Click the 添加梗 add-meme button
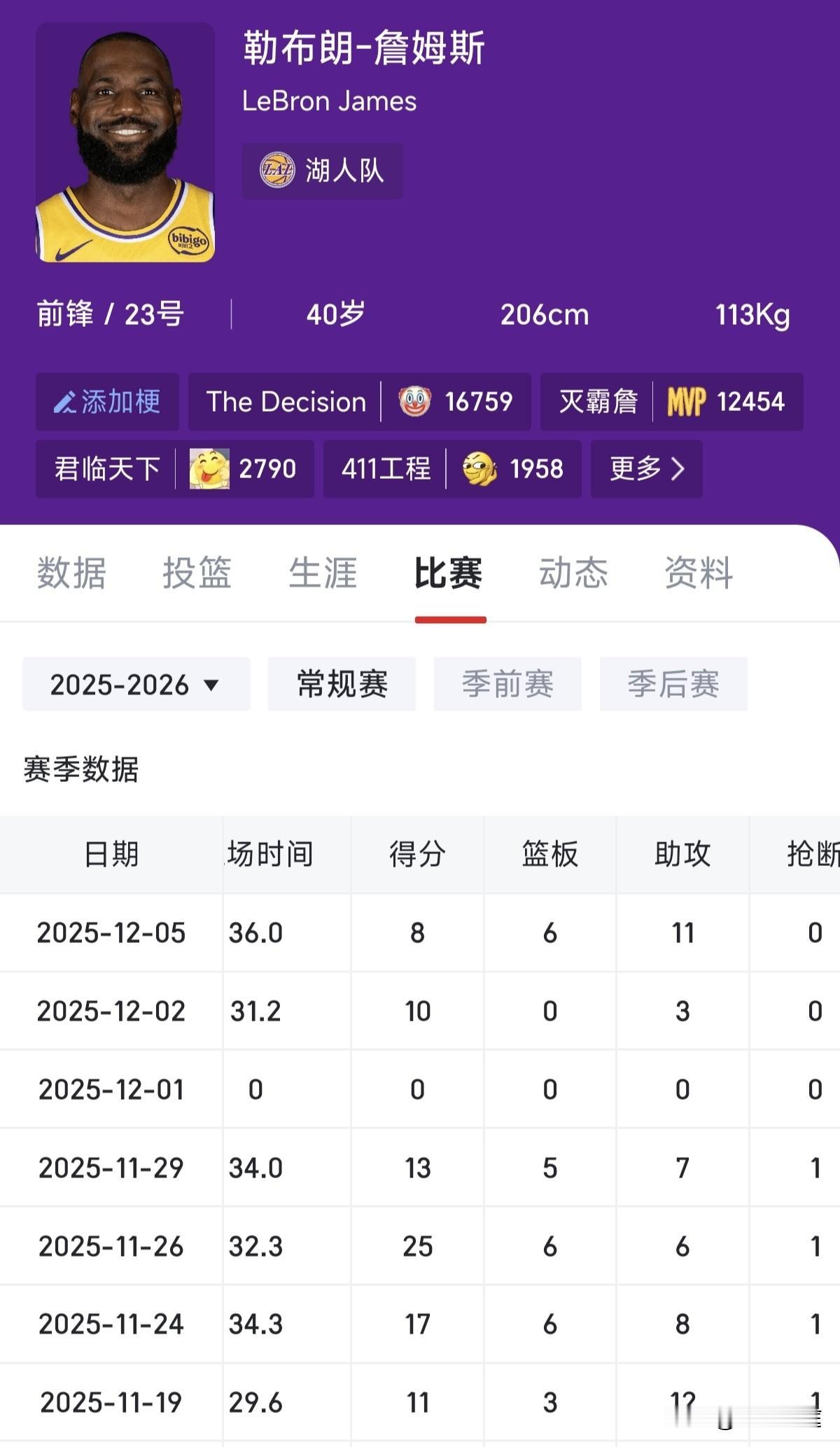The width and height of the screenshot is (840, 1447). [108, 401]
